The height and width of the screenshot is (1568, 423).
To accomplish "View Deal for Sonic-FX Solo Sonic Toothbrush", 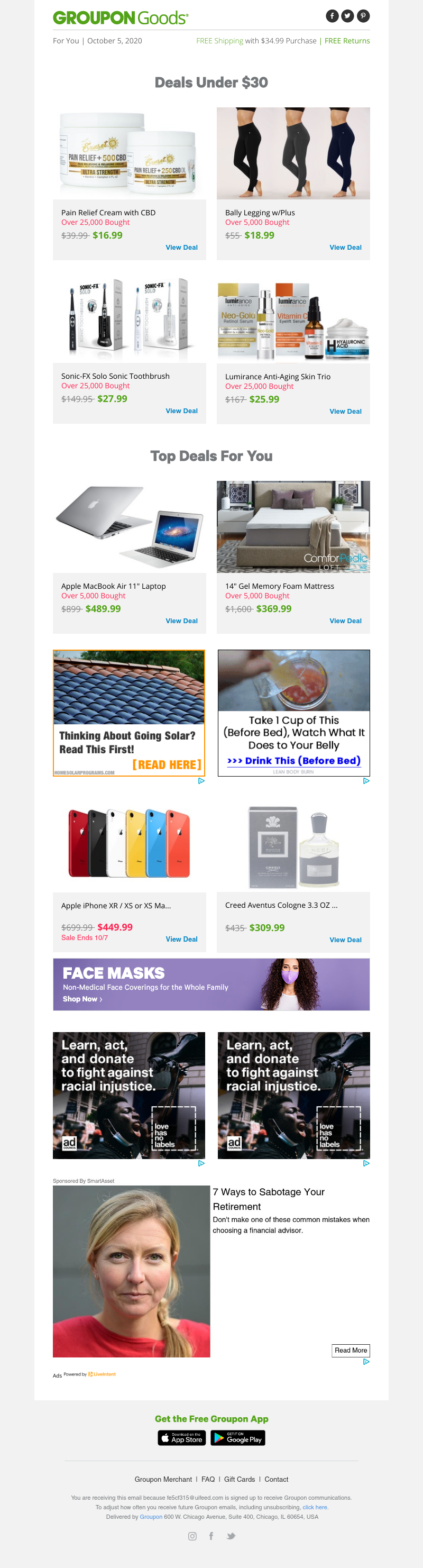I will click(181, 412).
